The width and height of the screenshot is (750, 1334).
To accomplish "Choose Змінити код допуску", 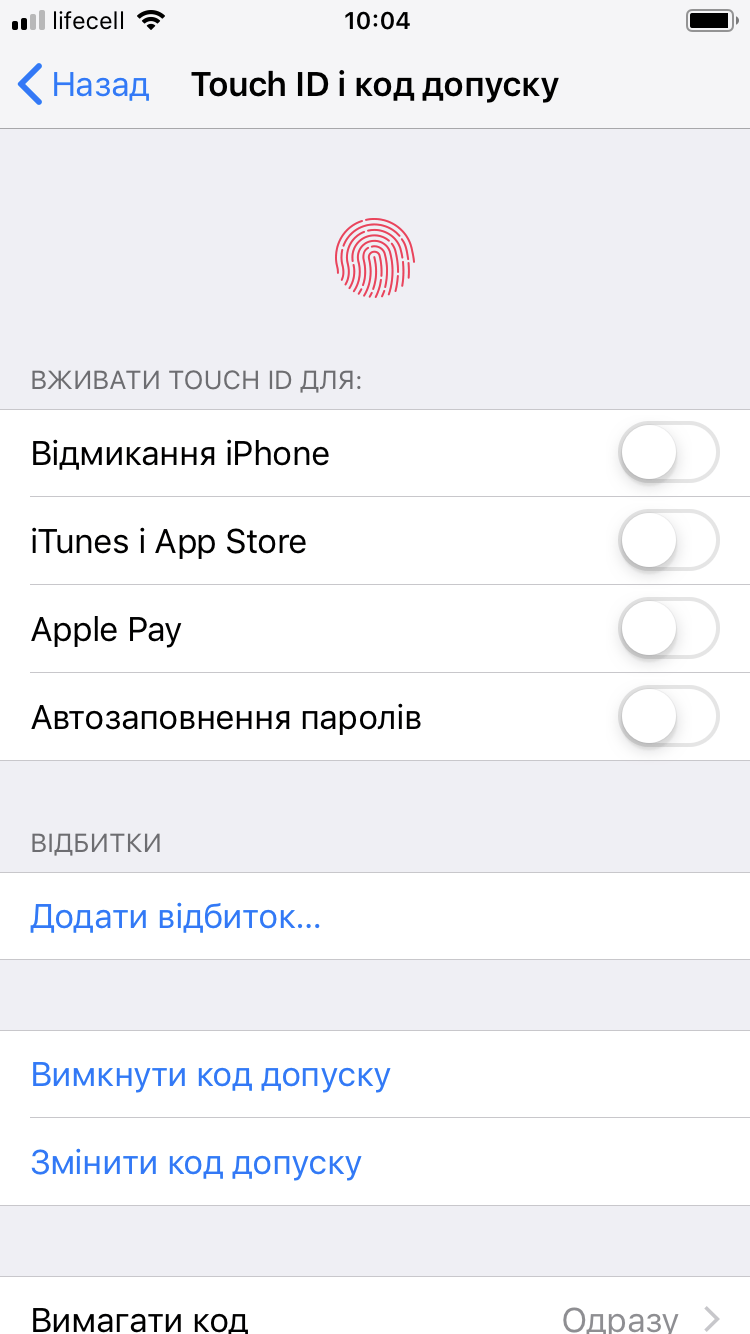I will click(375, 1162).
